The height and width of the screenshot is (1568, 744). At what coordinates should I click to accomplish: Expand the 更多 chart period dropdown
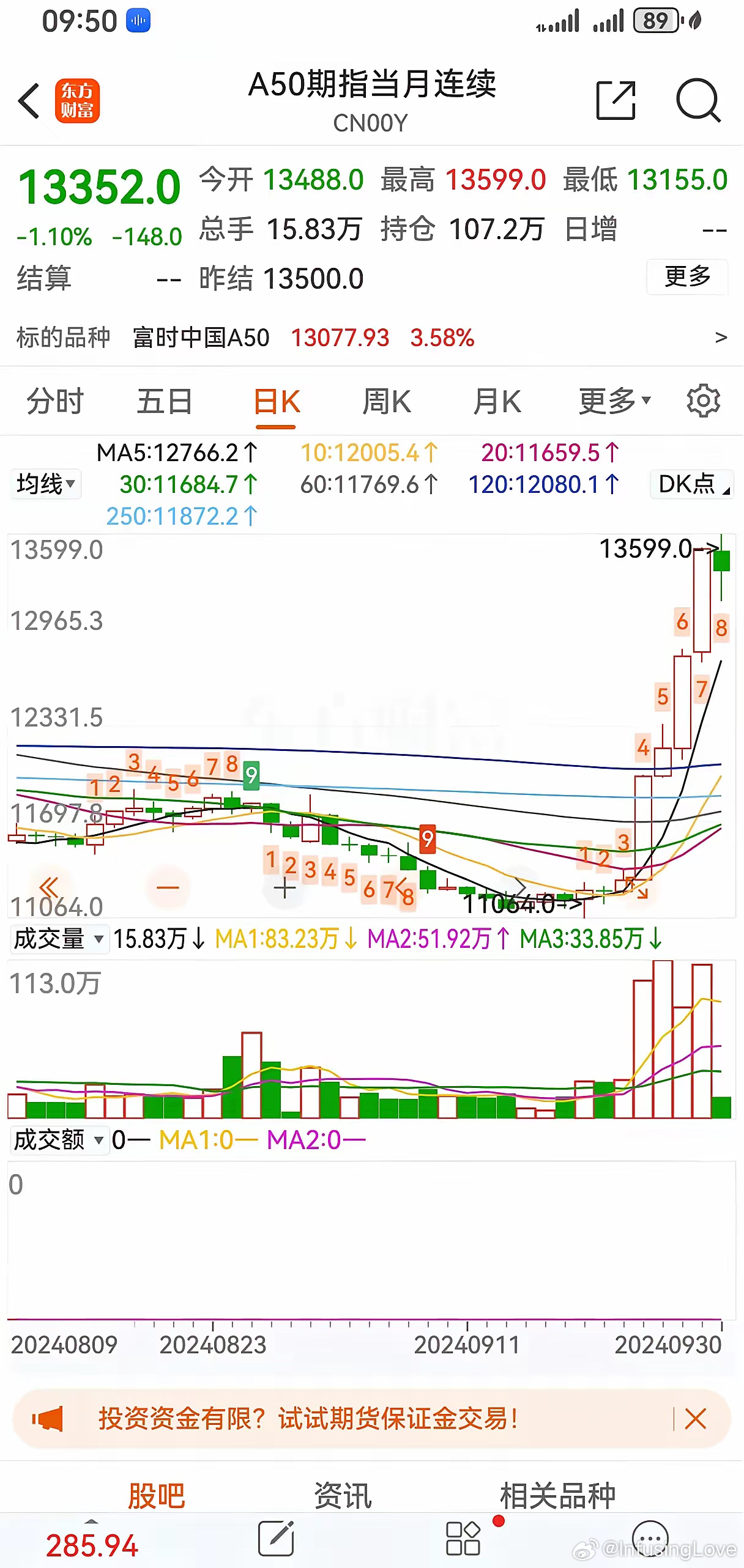tap(615, 402)
